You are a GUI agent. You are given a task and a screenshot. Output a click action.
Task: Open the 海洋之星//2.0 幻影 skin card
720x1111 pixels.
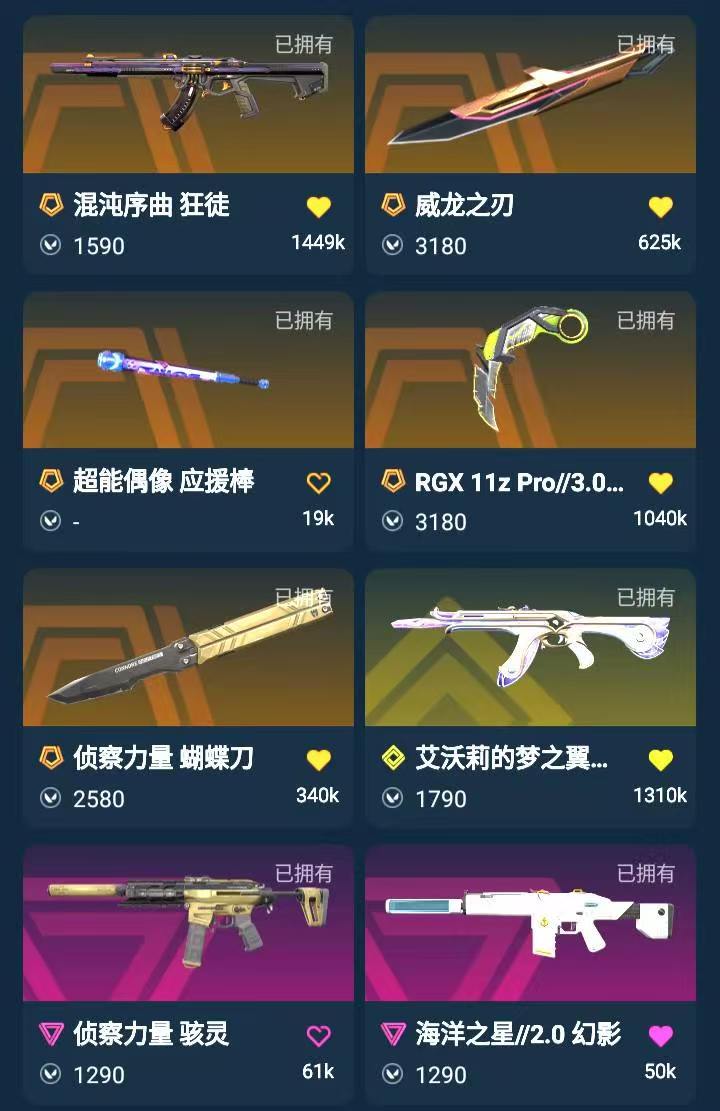[530, 924]
